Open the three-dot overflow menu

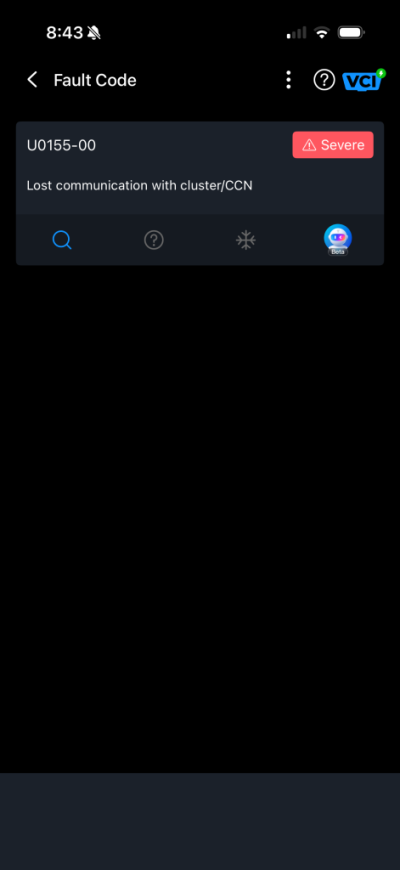[288, 80]
